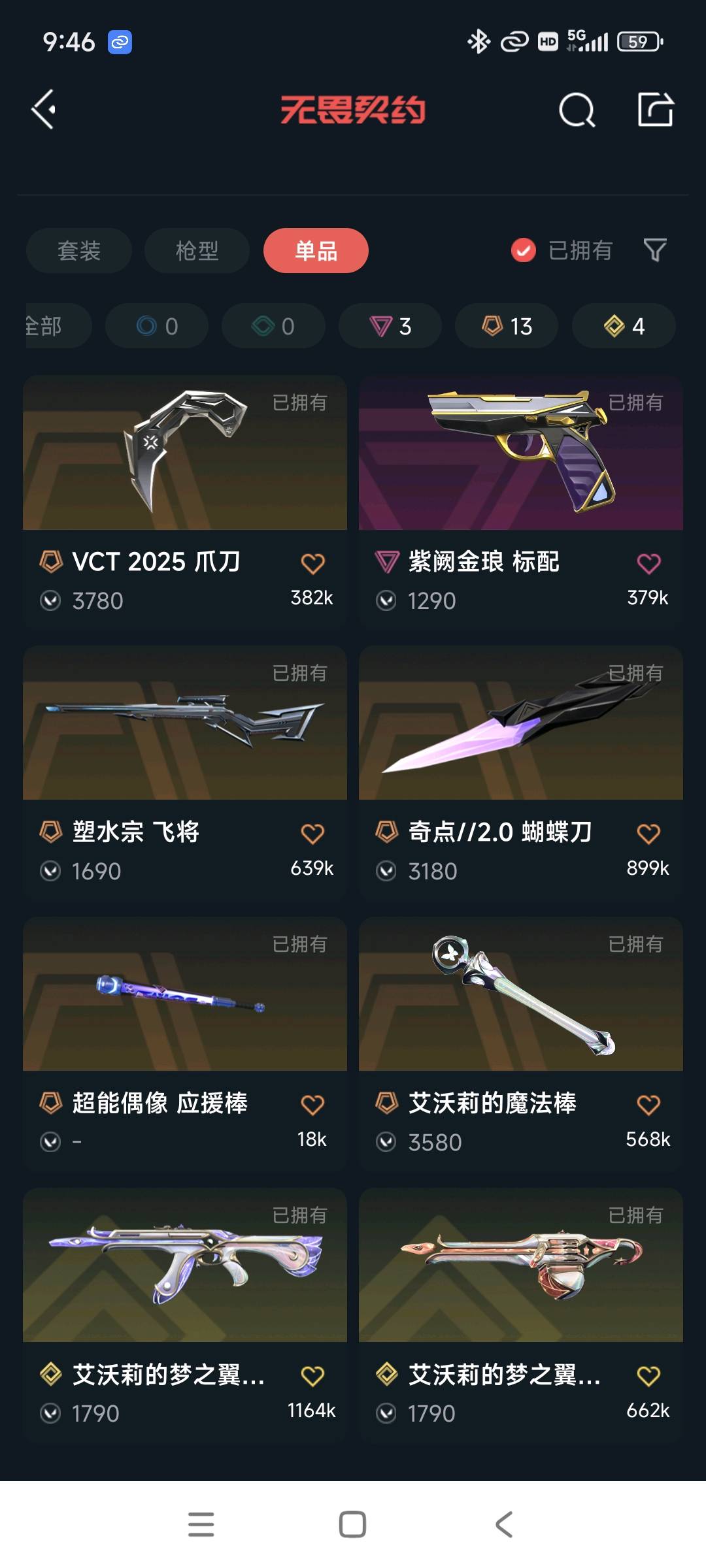Go back using the header arrow
This screenshot has height=1568, width=706.
pyautogui.click(x=44, y=109)
